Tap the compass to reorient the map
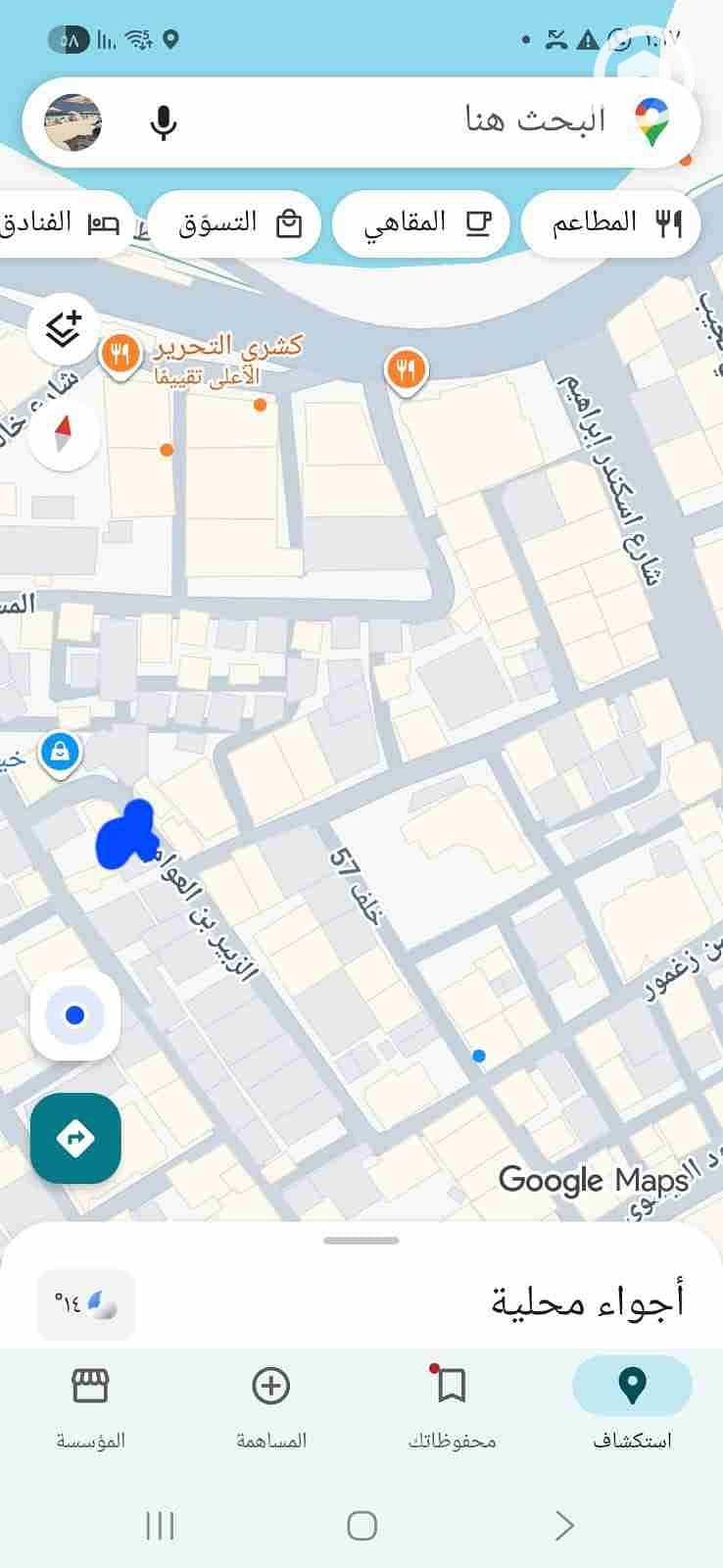723x1568 pixels. click(x=64, y=433)
